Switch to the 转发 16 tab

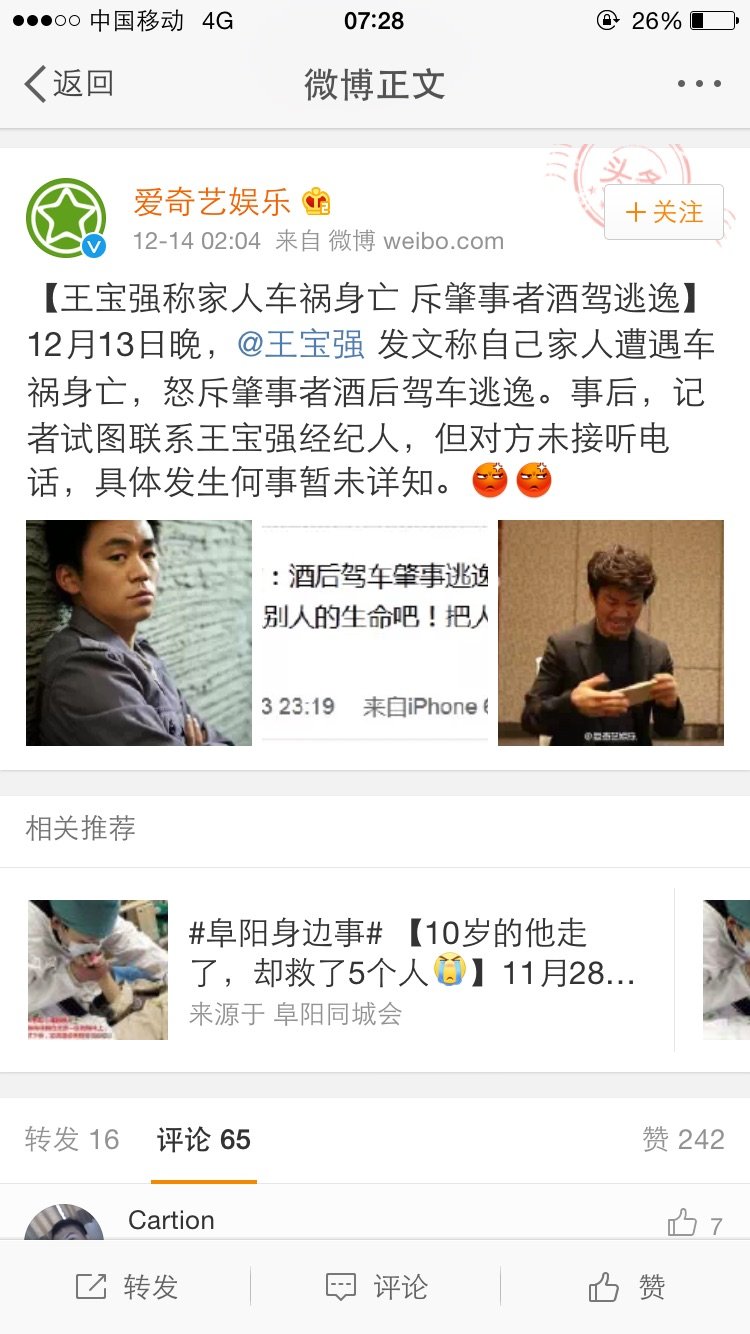(72, 1139)
